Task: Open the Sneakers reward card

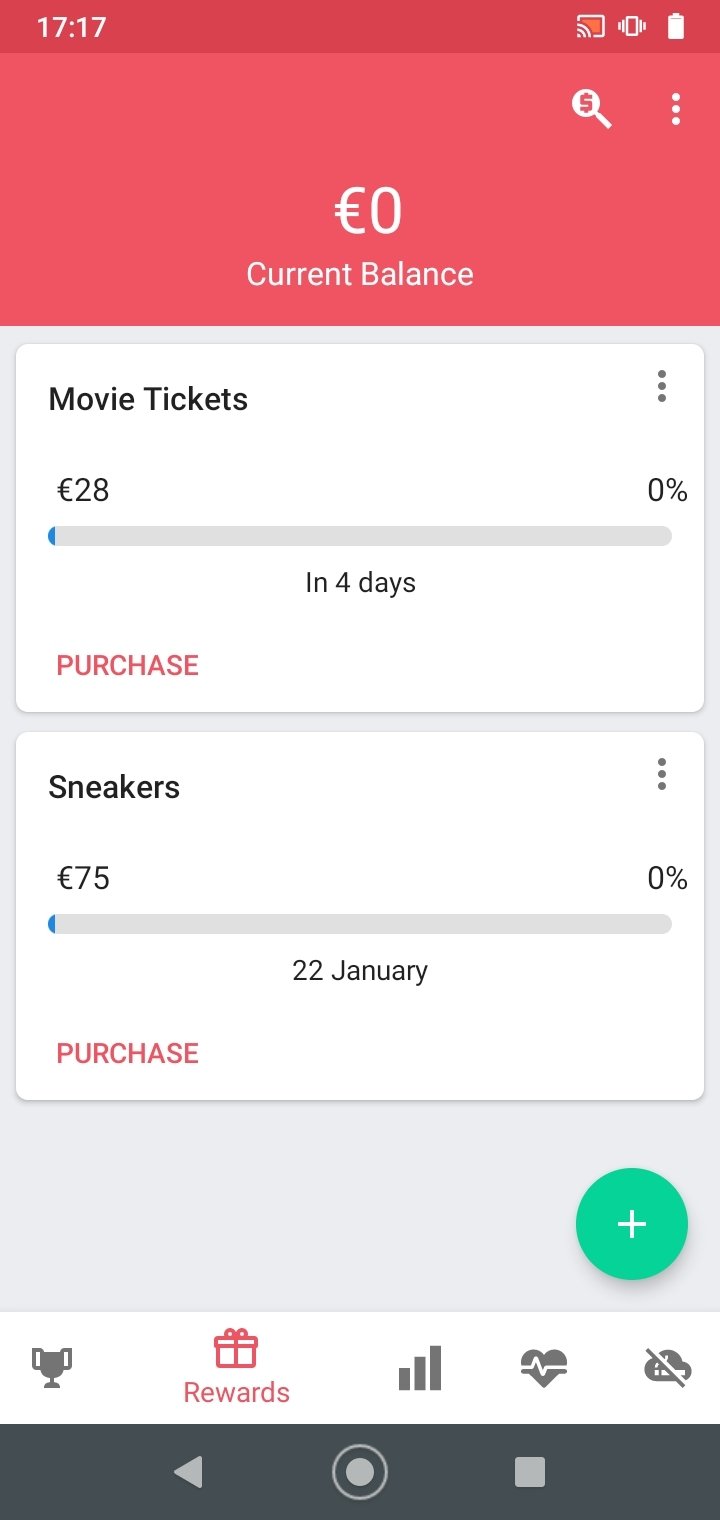Action: pos(360,916)
